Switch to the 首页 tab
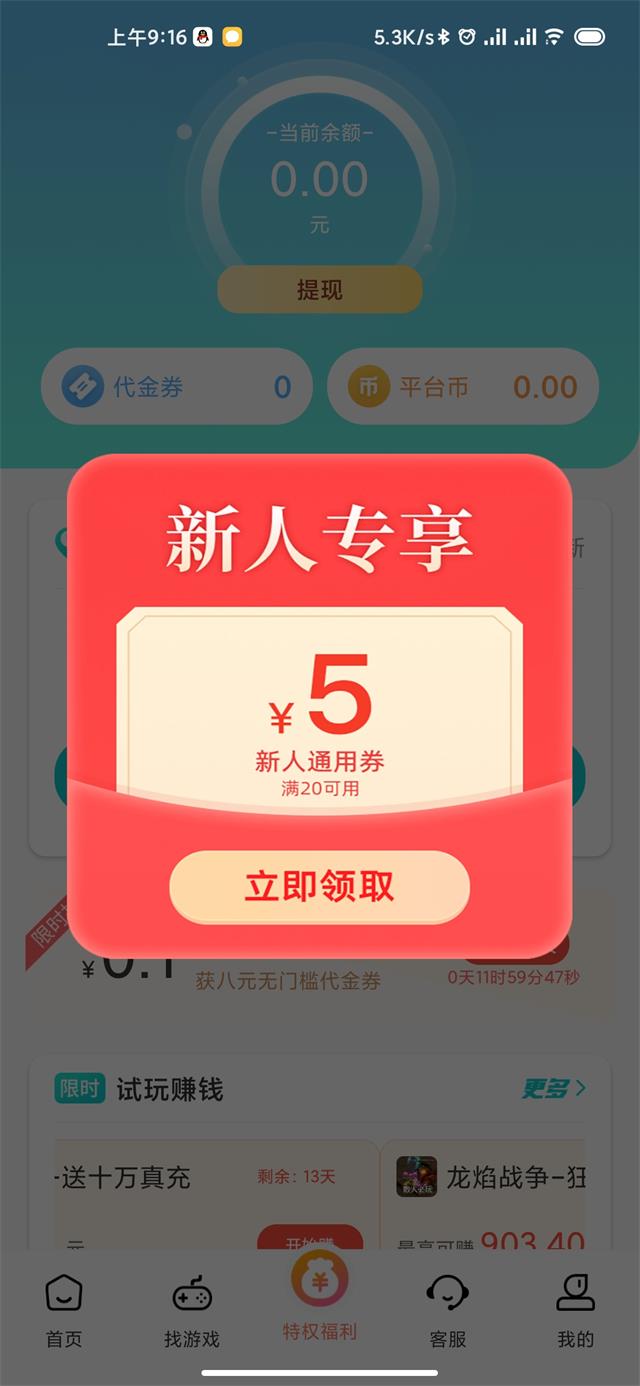The height and width of the screenshot is (1386, 640). 64,1311
